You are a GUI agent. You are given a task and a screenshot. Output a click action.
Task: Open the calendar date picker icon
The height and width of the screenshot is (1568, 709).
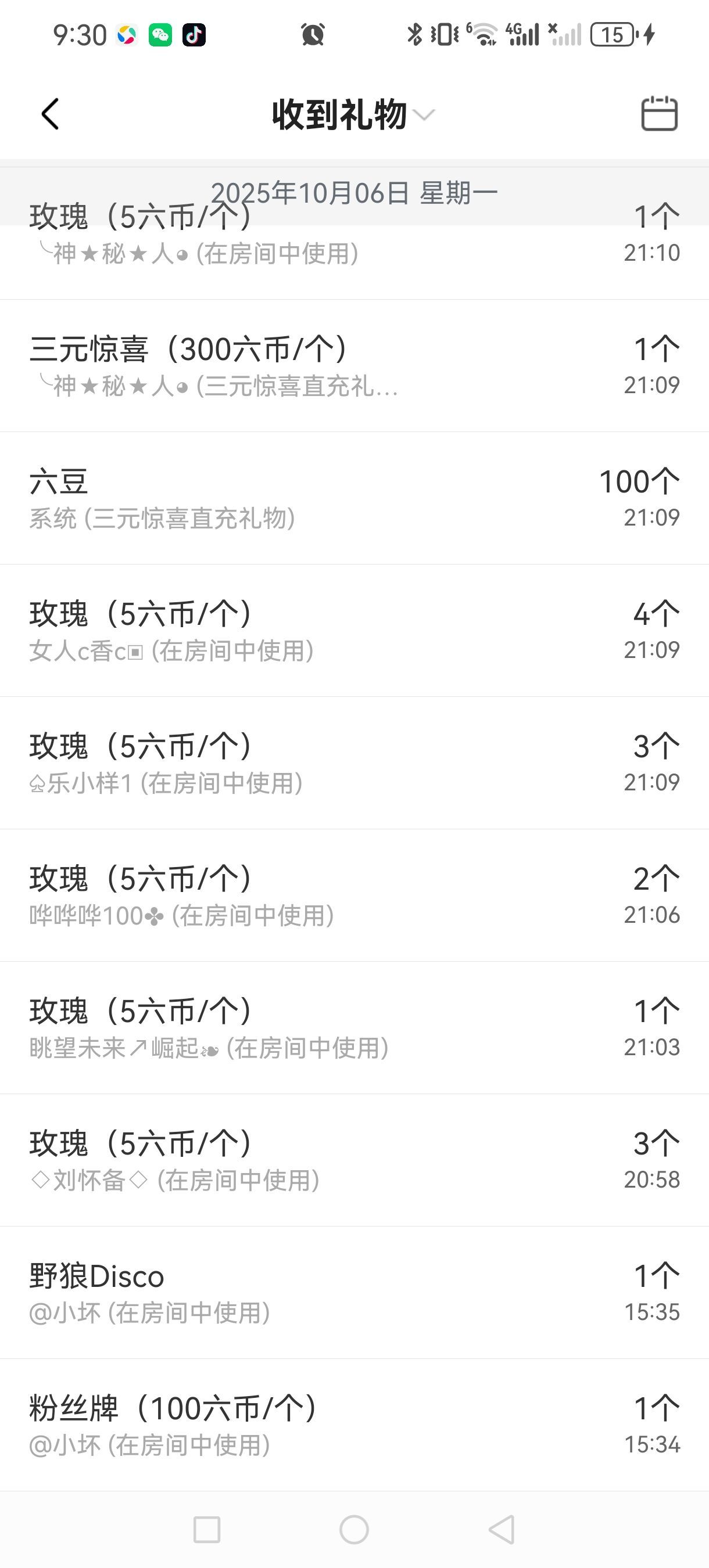[659, 113]
